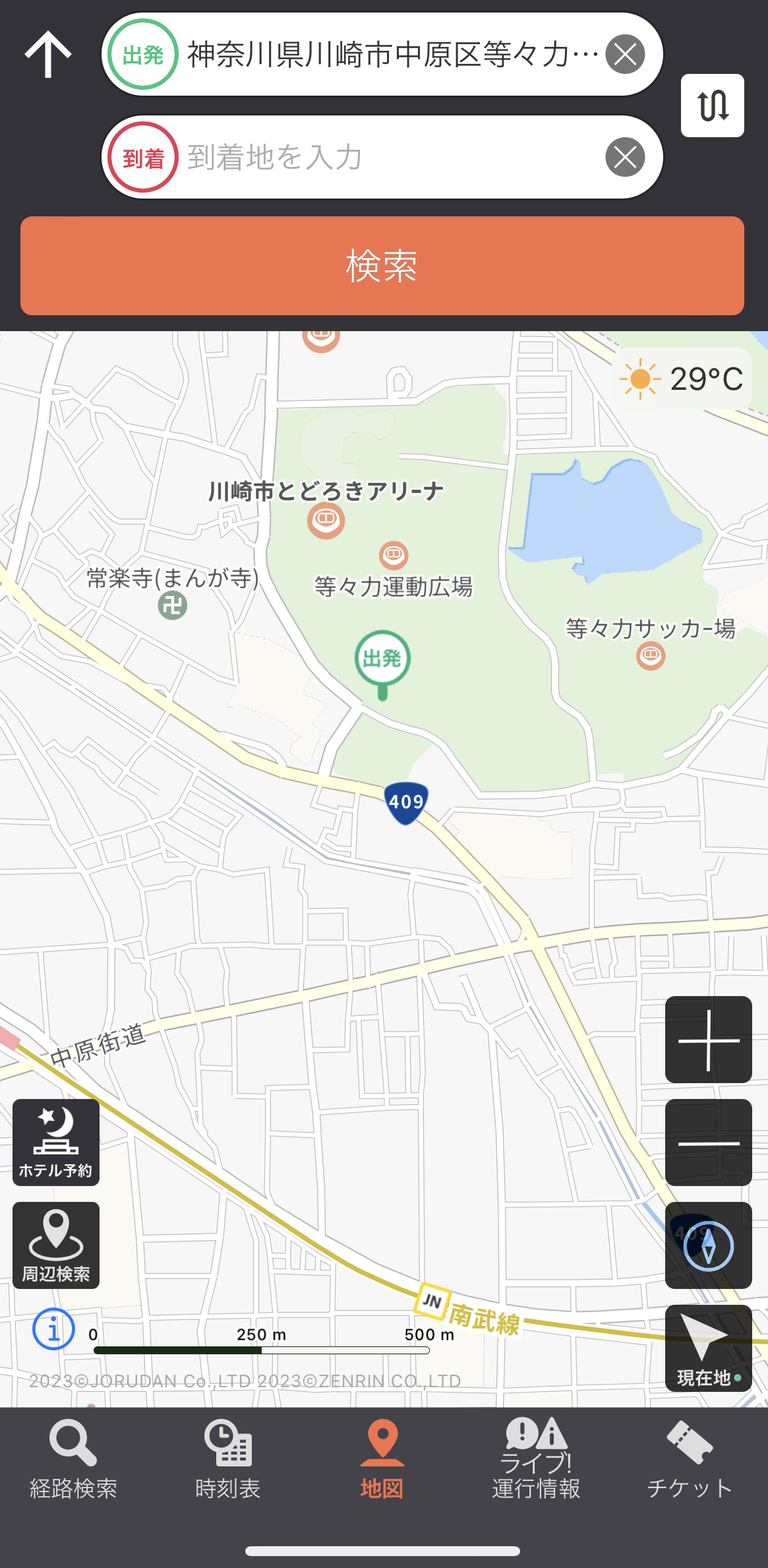This screenshot has height=1568, width=768.
Task: Open the ホテル予約 hotel booking tool
Action: pos(55,1142)
